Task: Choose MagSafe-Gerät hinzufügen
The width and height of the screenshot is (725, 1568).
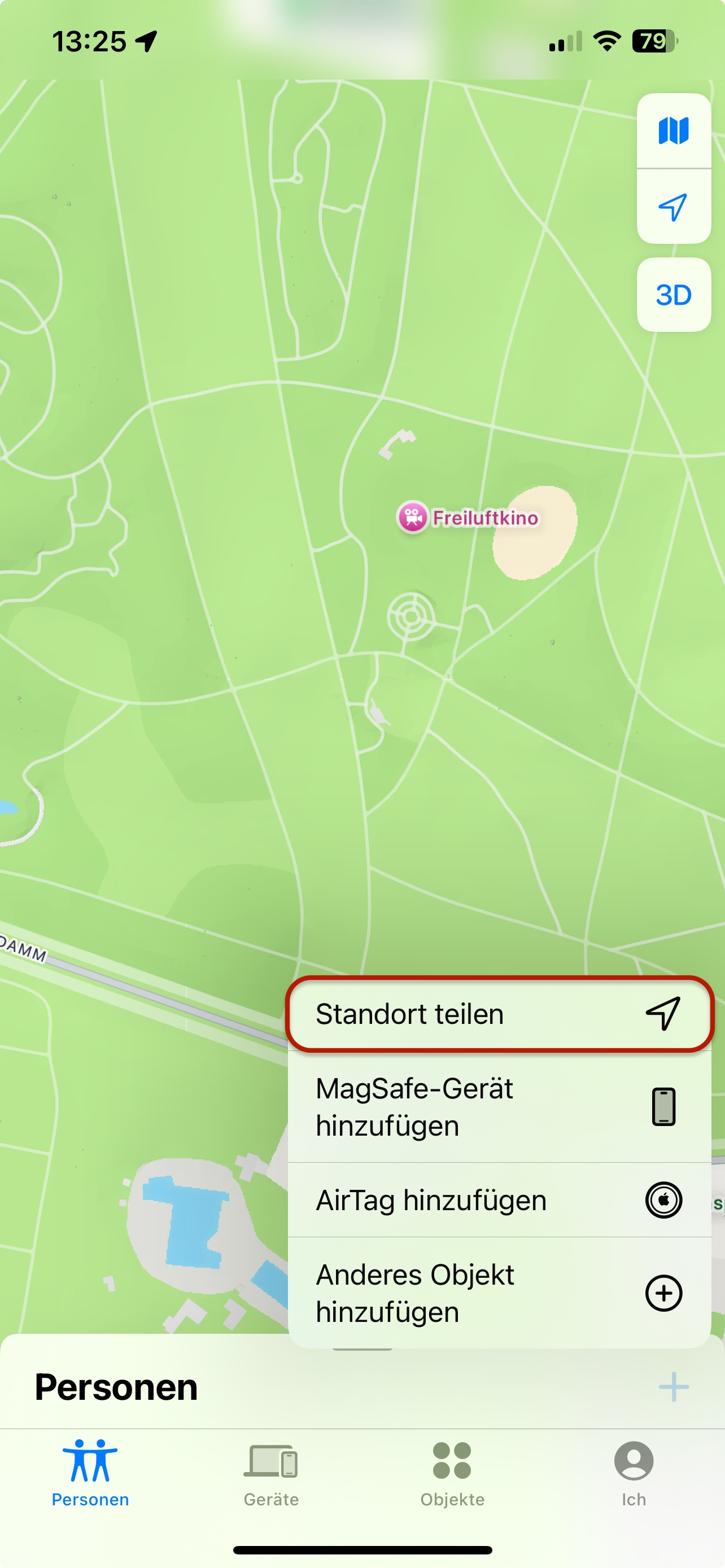Action: [499, 1107]
